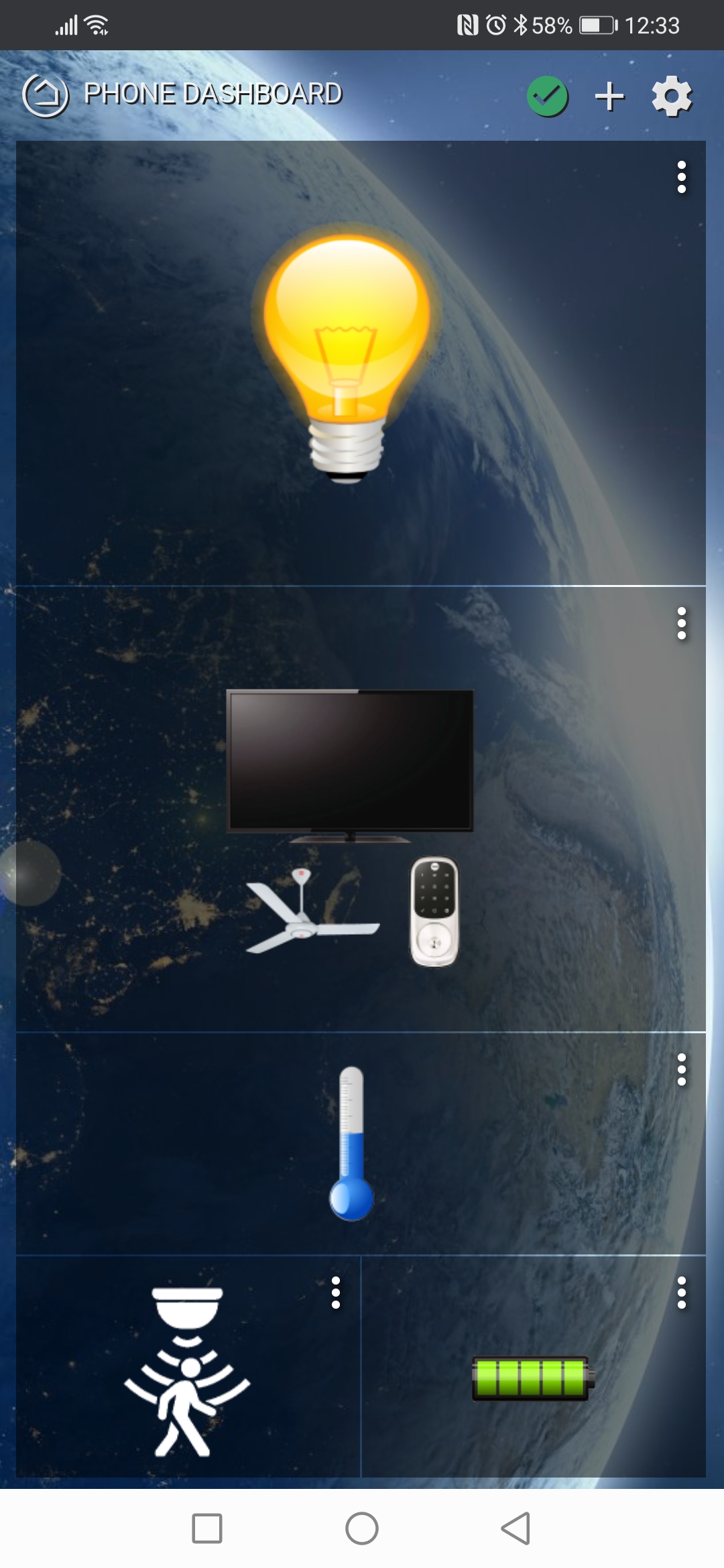
Task: Tap the home logo beside Phone Dashboard
Action: [x=46, y=95]
